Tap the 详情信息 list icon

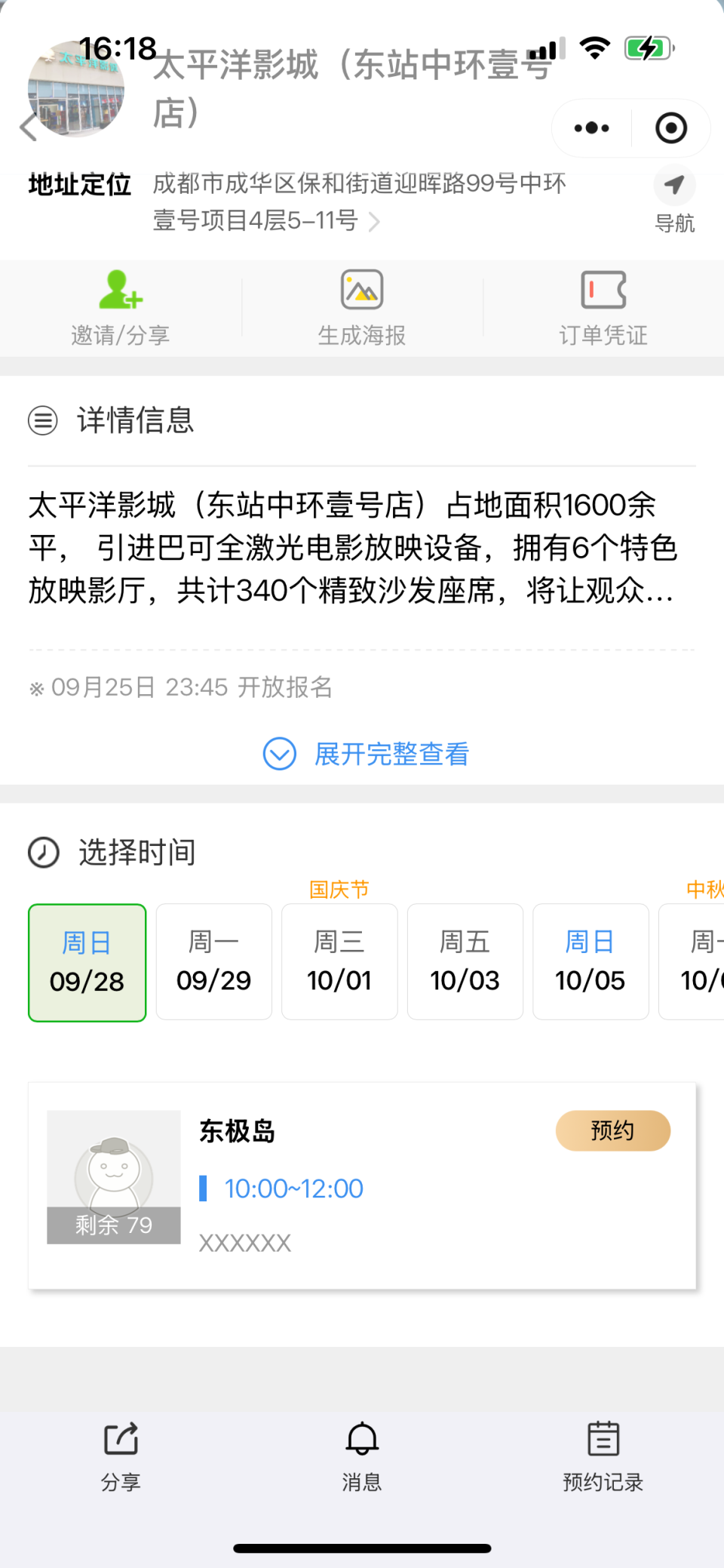pyautogui.click(x=43, y=420)
